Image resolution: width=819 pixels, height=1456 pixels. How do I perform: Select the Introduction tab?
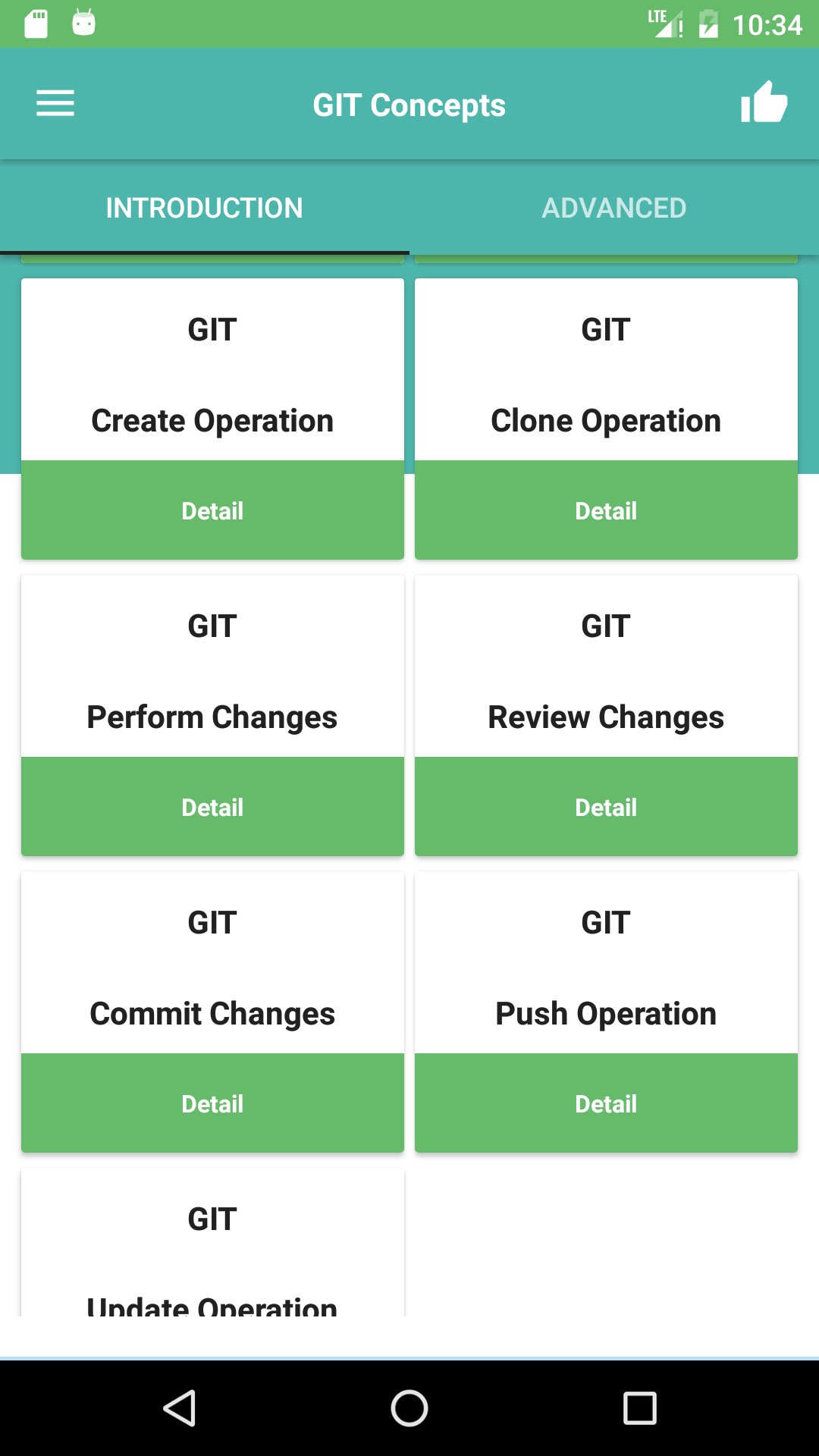pyautogui.click(x=205, y=208)
